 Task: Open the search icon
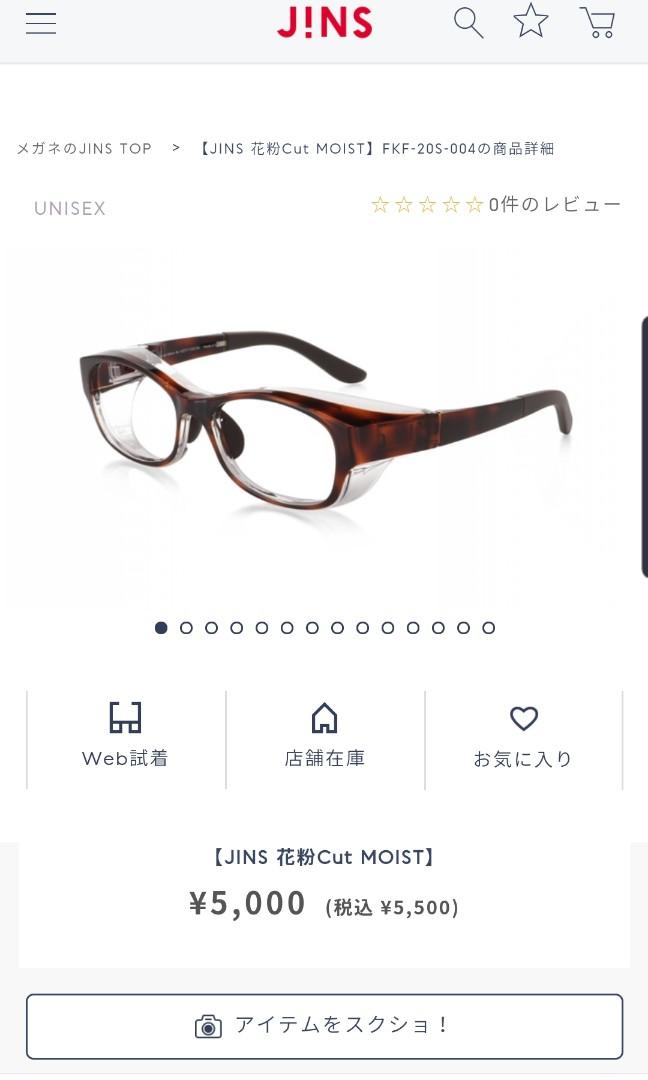coord(468,22)
